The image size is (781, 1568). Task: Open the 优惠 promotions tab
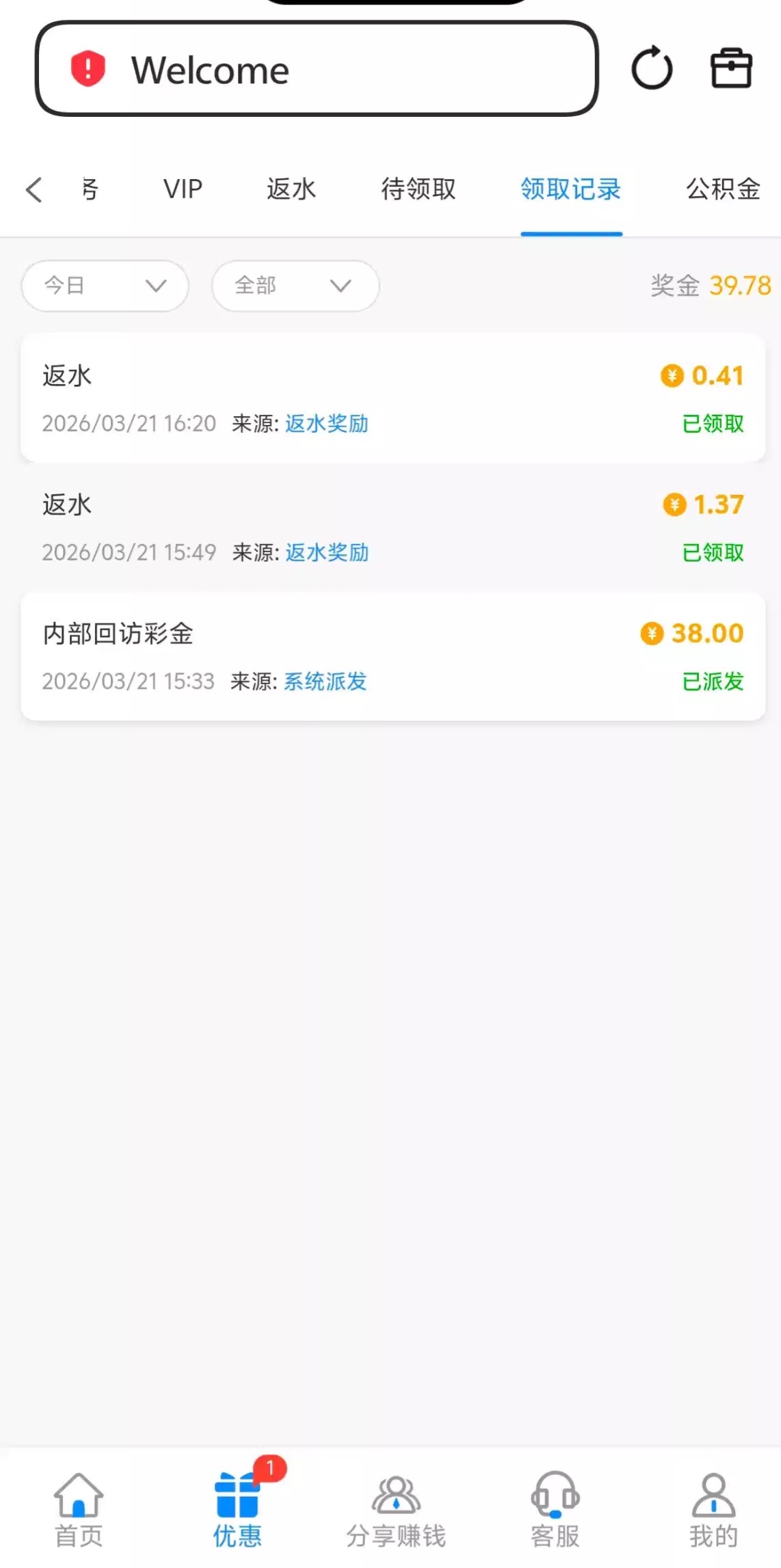237,1509
